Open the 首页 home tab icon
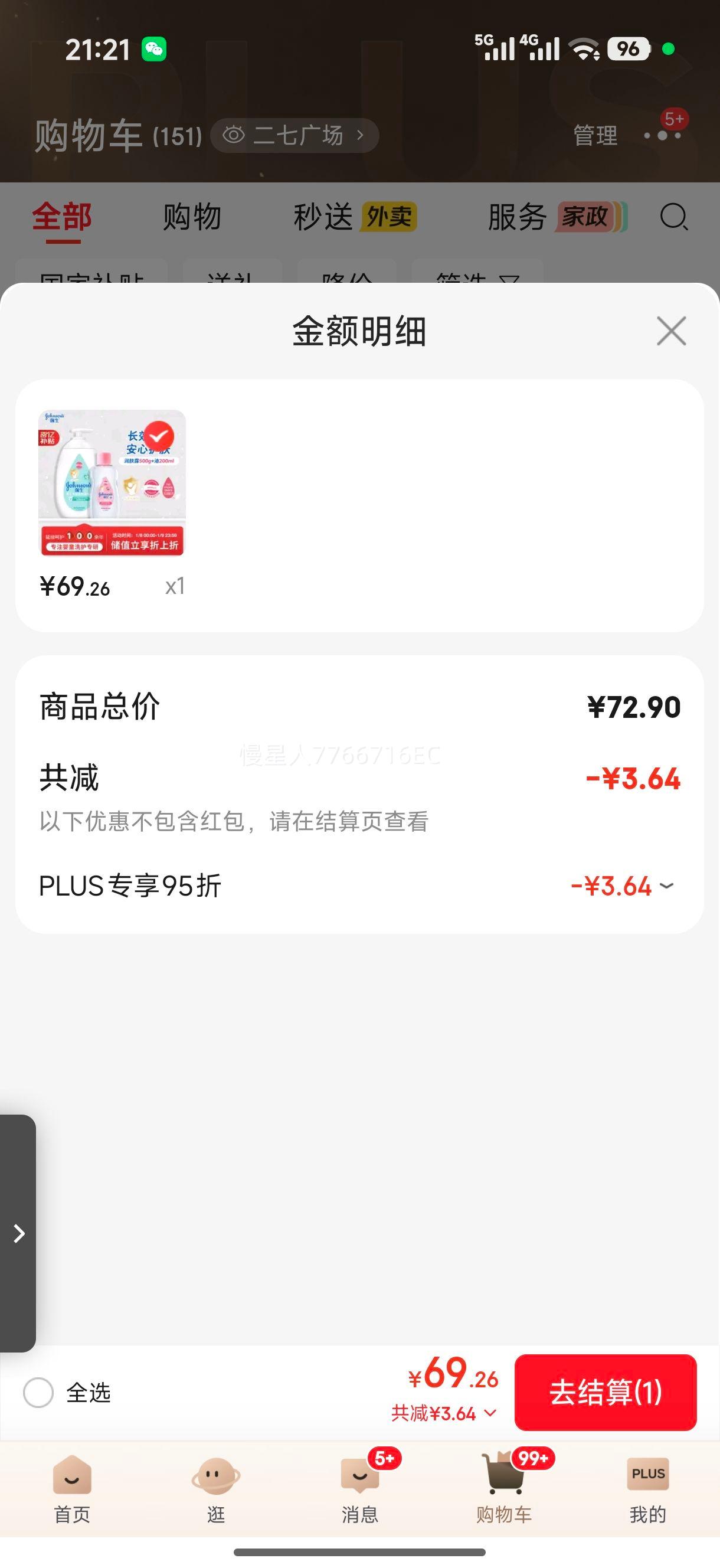Image resolution: width=720 pixels, height=1568 pixels. pos(72,1476)
